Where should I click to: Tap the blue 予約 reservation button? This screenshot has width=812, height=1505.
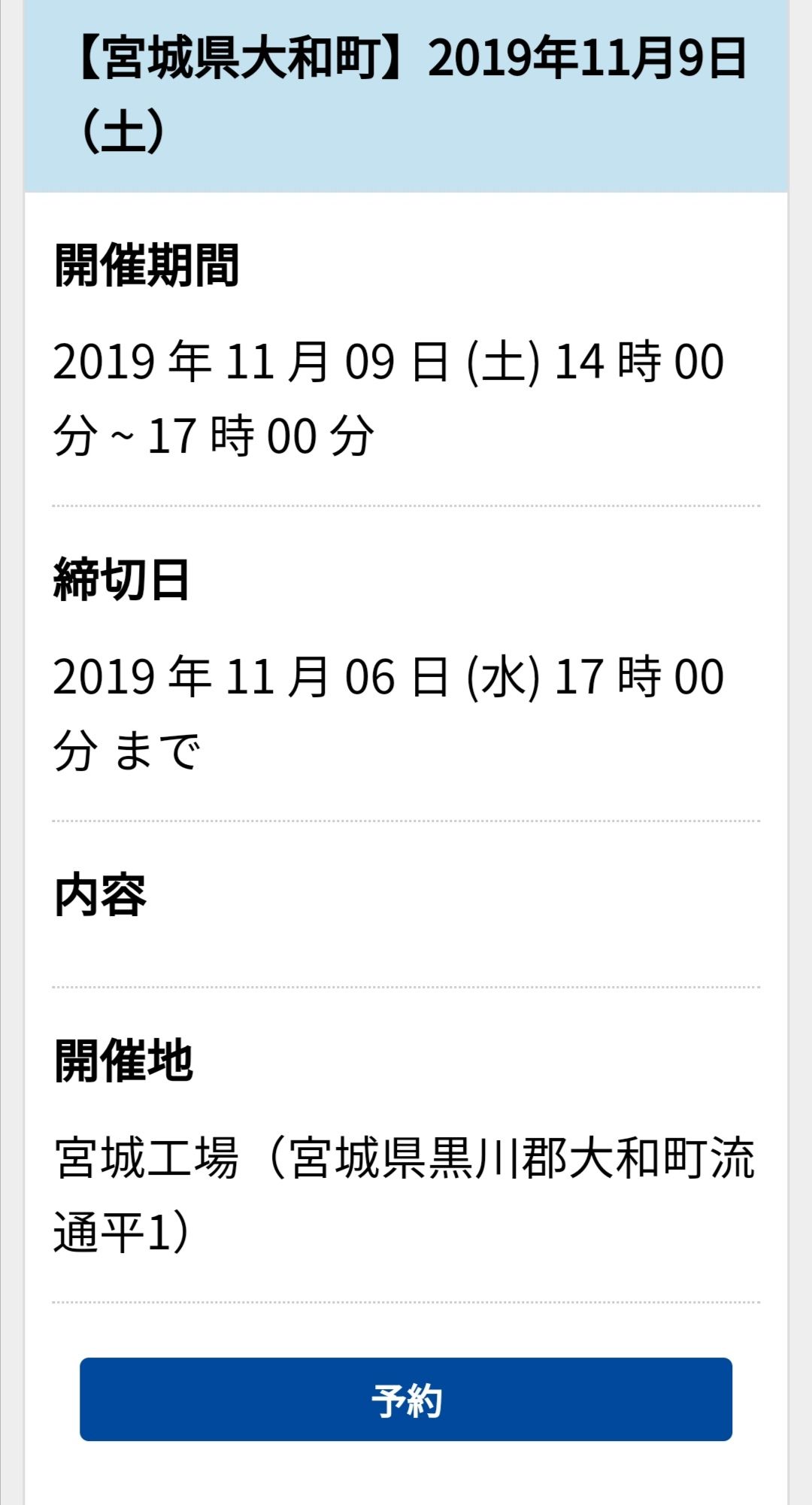click(406, 1400)
